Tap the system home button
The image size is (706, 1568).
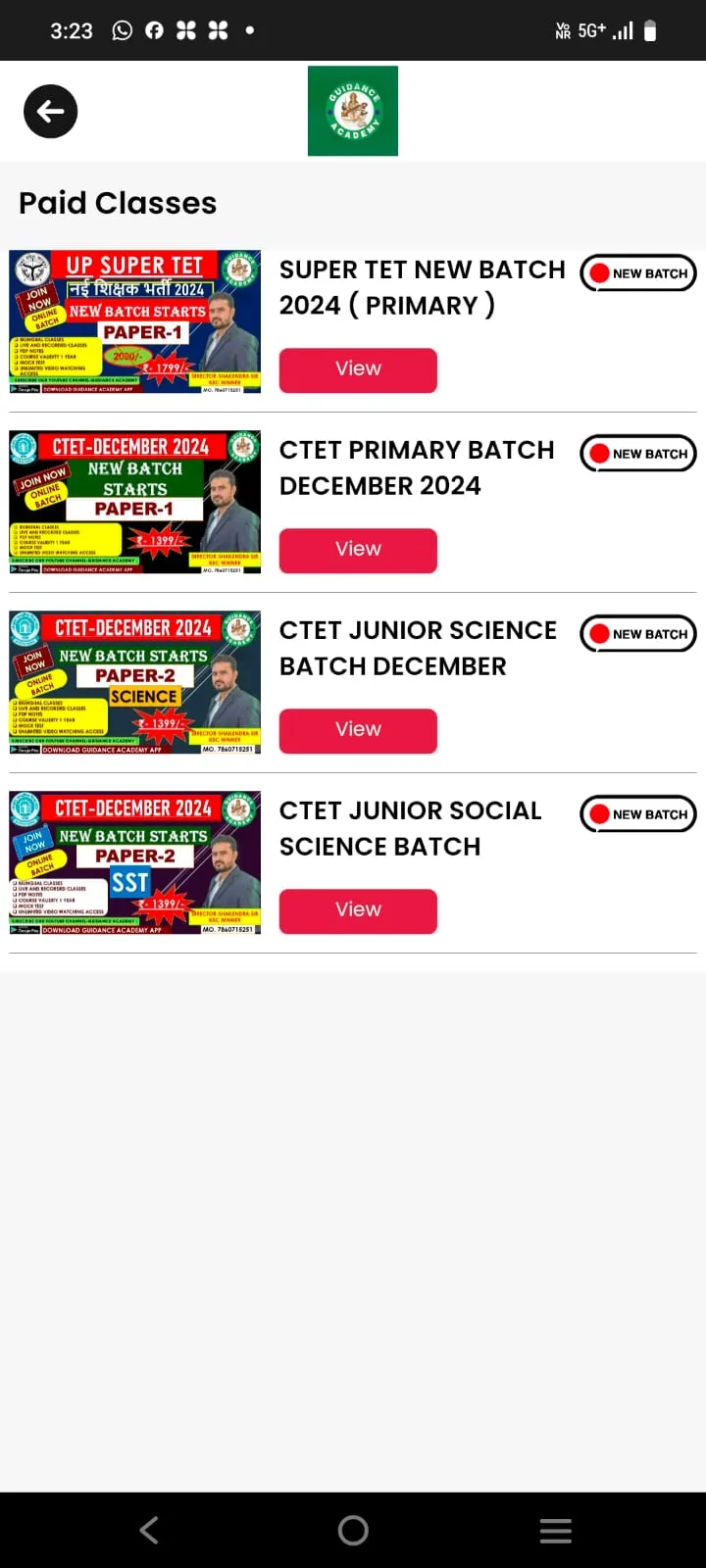pyautogui.click(x=353, y=1530)
